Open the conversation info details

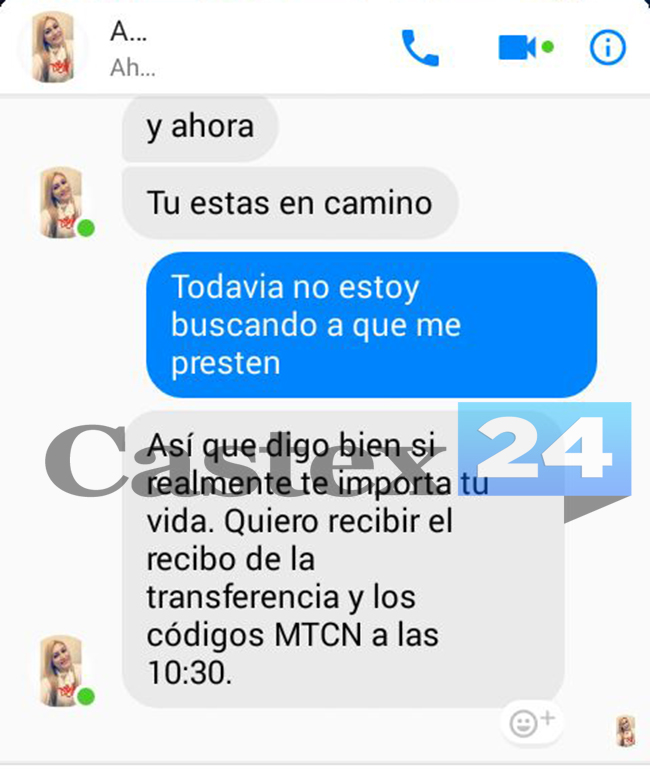coord(608,47)
